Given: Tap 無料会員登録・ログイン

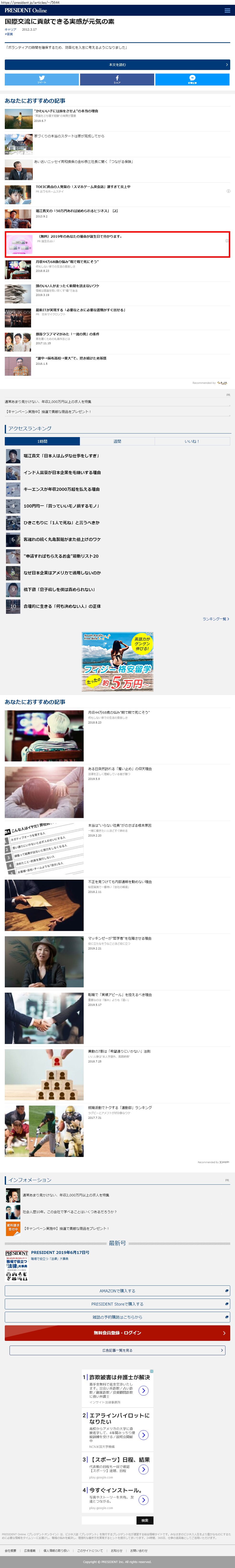Looking at the screenshot, I should [118, 1333].
